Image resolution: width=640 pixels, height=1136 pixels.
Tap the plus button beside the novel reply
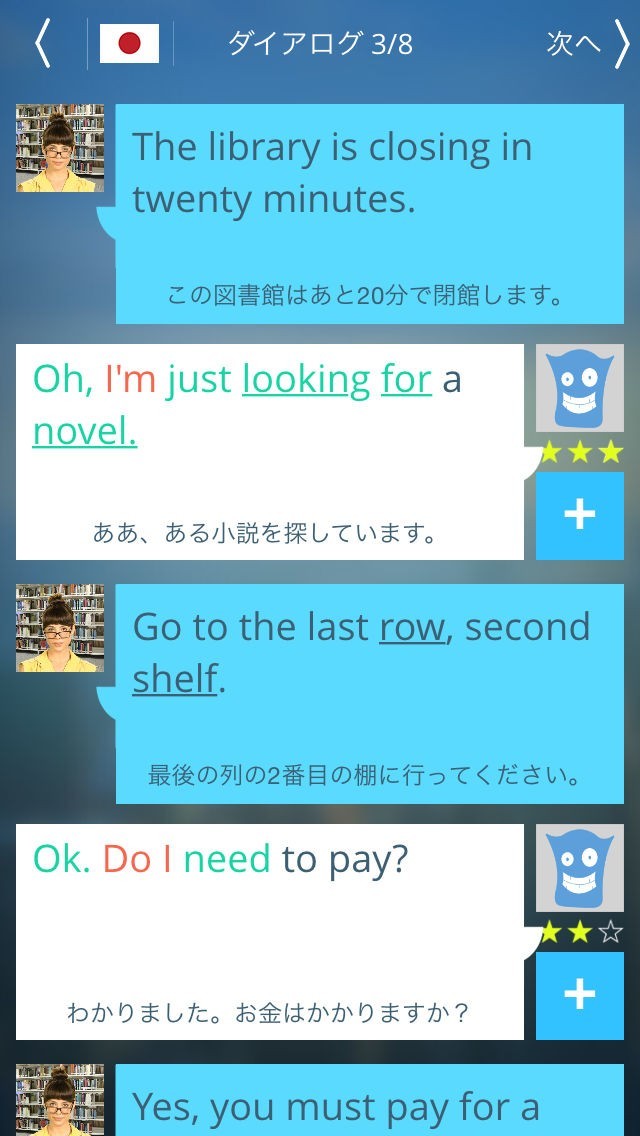580,515
